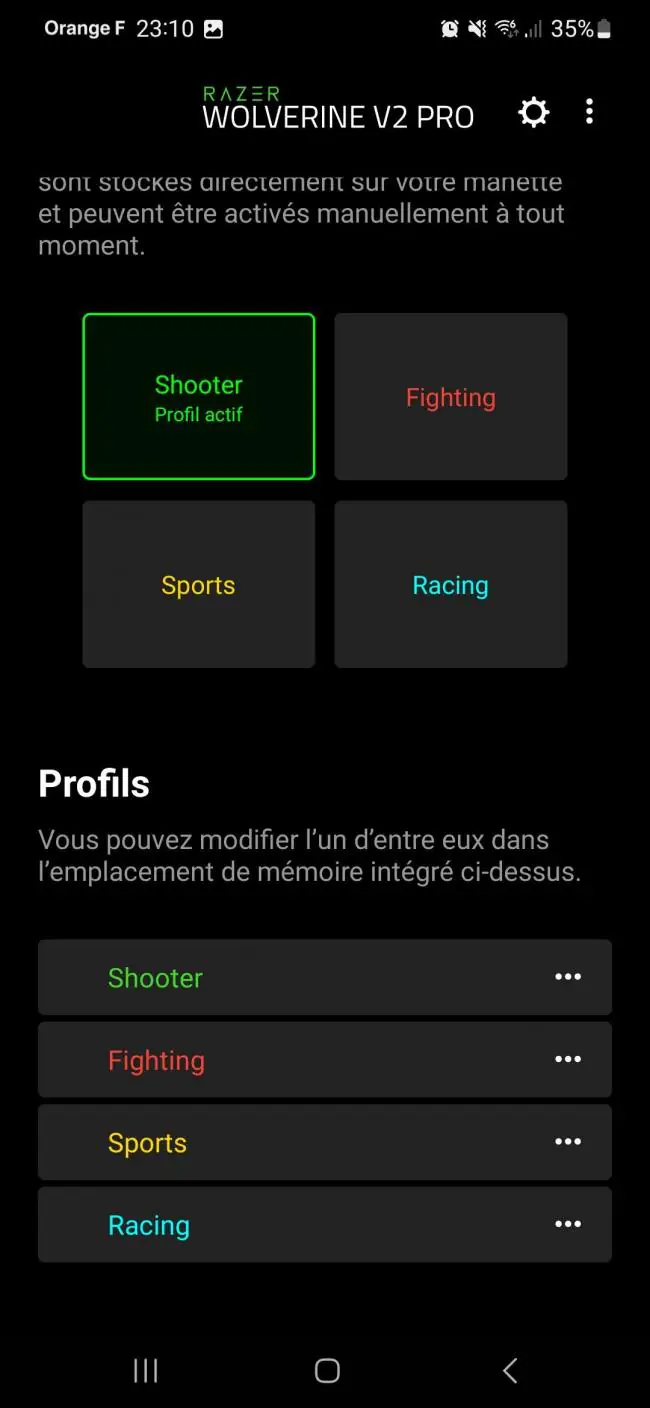The image size is (650, 1408).
Task: Open the Racing profile row in Profils
Action: (325, 1225)
